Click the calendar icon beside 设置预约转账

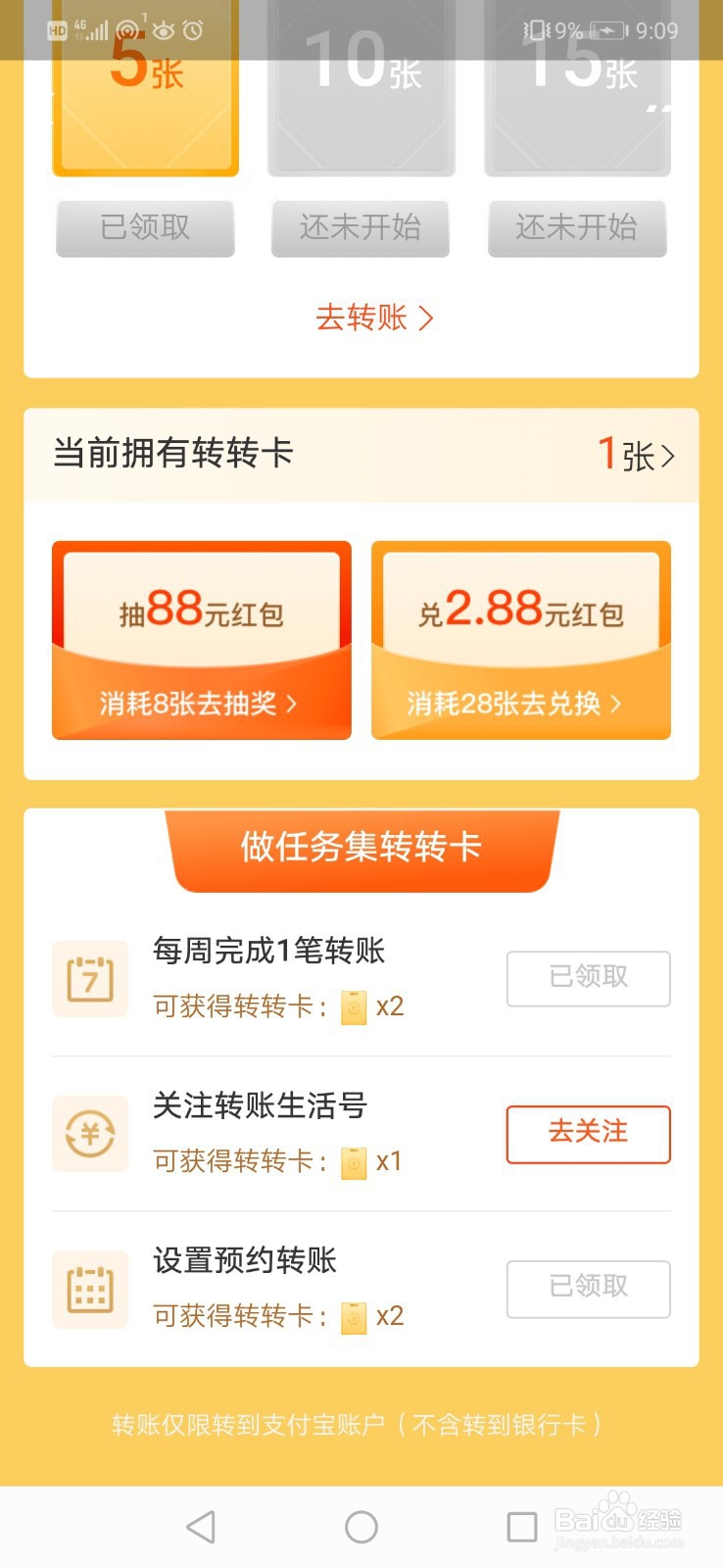90,1289
